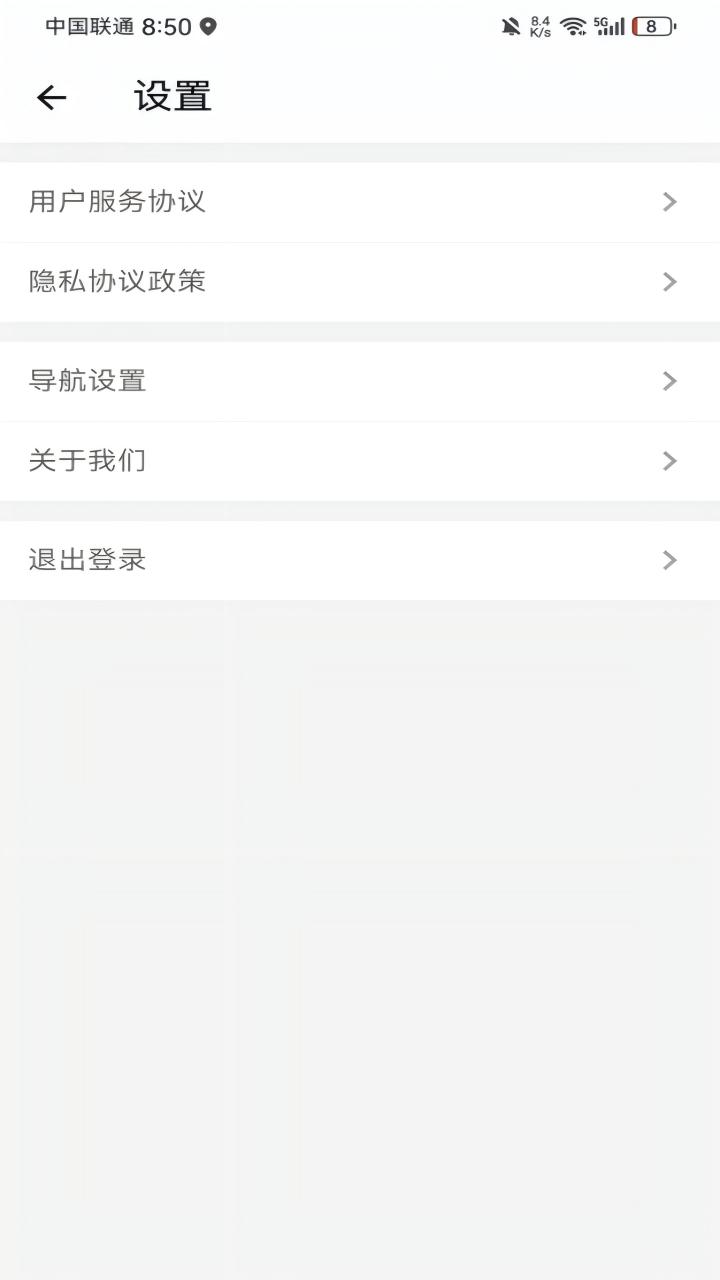Open 导航设置 navigation settings
The image size is (720, 1280).
point(88,381)
